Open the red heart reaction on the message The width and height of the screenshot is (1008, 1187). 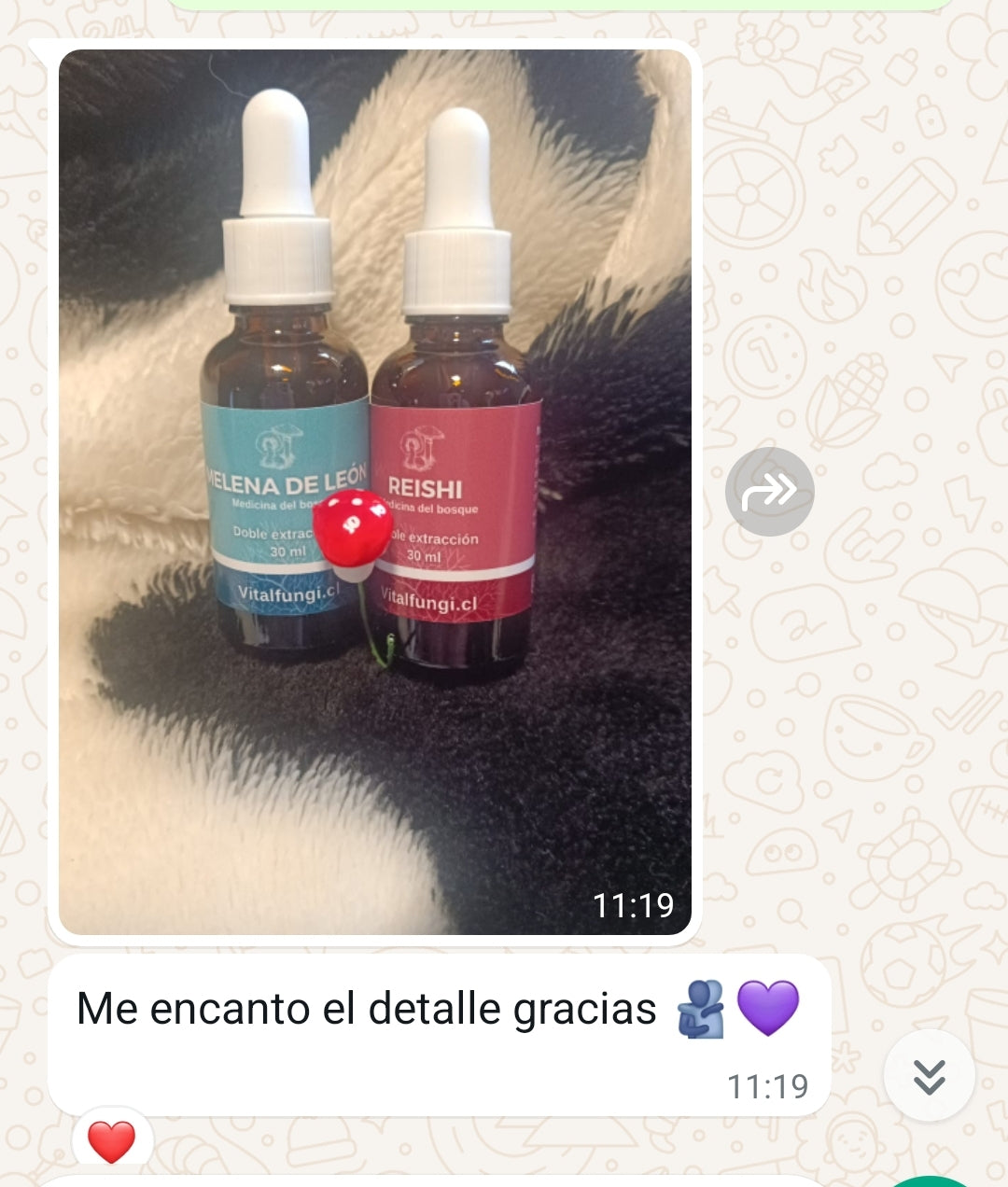point(111,1140)
